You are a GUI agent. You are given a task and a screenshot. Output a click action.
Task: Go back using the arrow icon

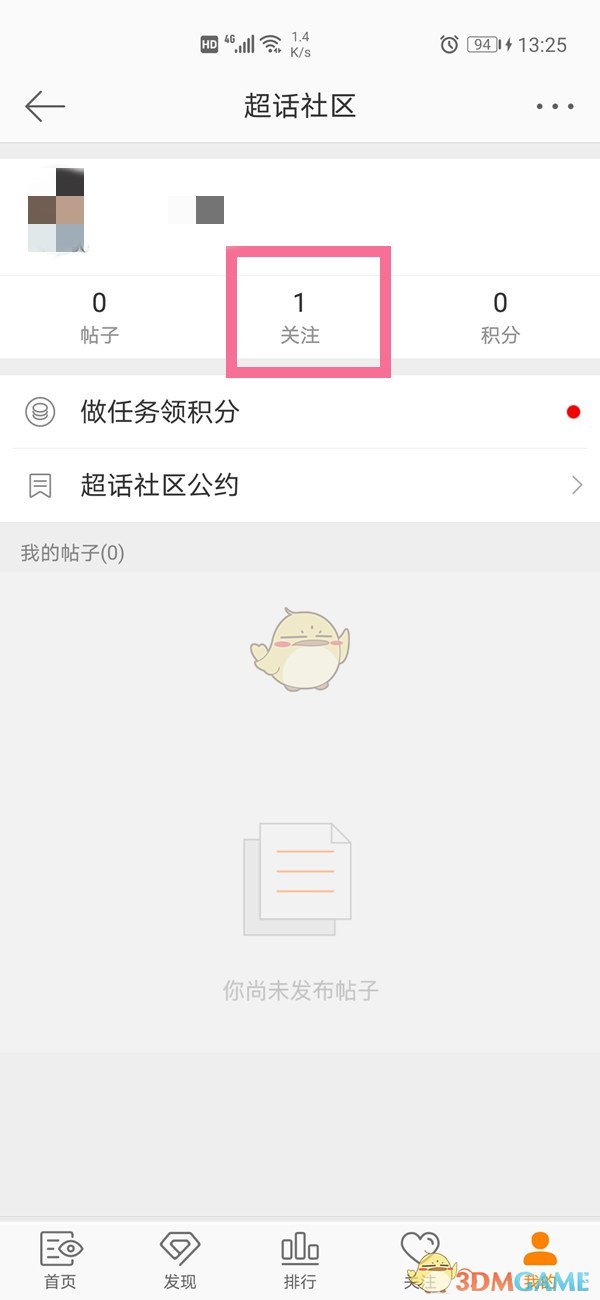pyautogui.click(x=45, y=106)
